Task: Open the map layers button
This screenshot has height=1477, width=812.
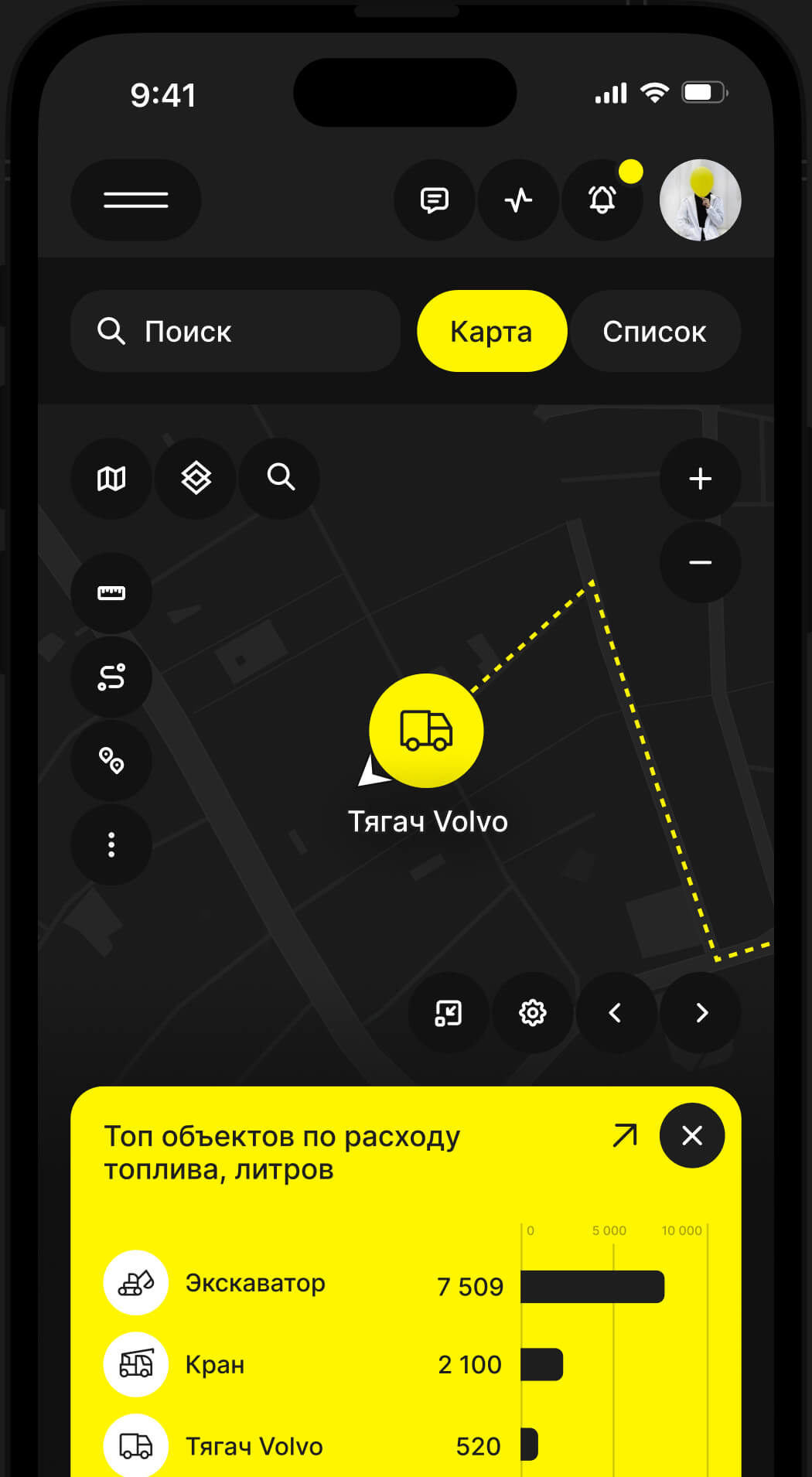Action: [196, 478]
